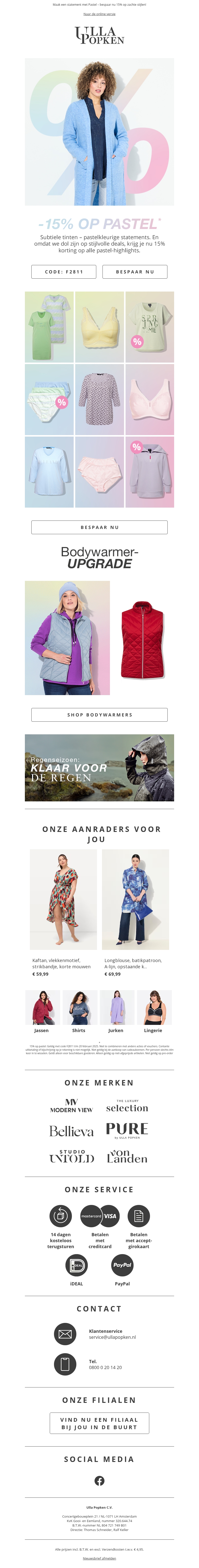This screenshot has width=199, height=1568.
Task: Find a store with Vind nu een filiaal
Action: 99,1423
